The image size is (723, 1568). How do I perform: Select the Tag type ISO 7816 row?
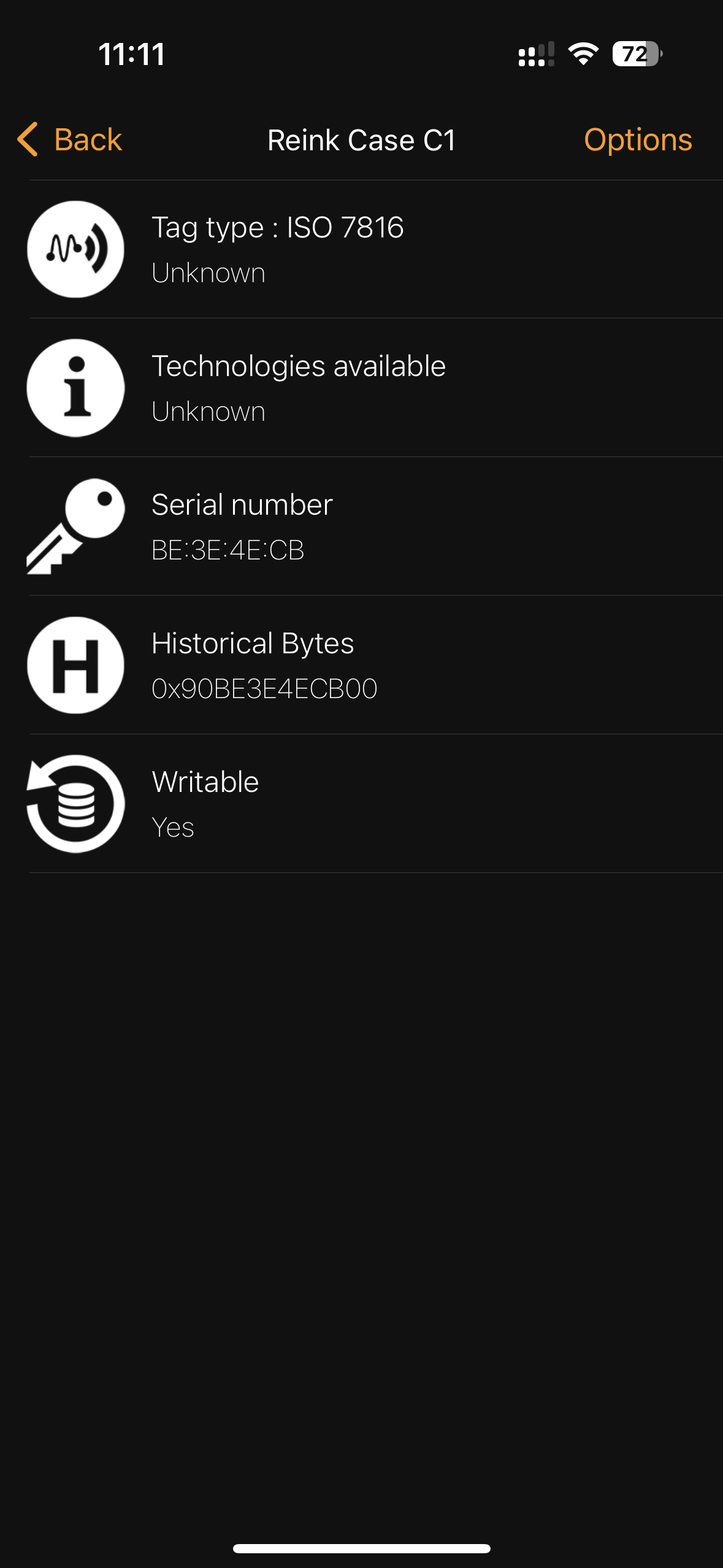[362, 250]
